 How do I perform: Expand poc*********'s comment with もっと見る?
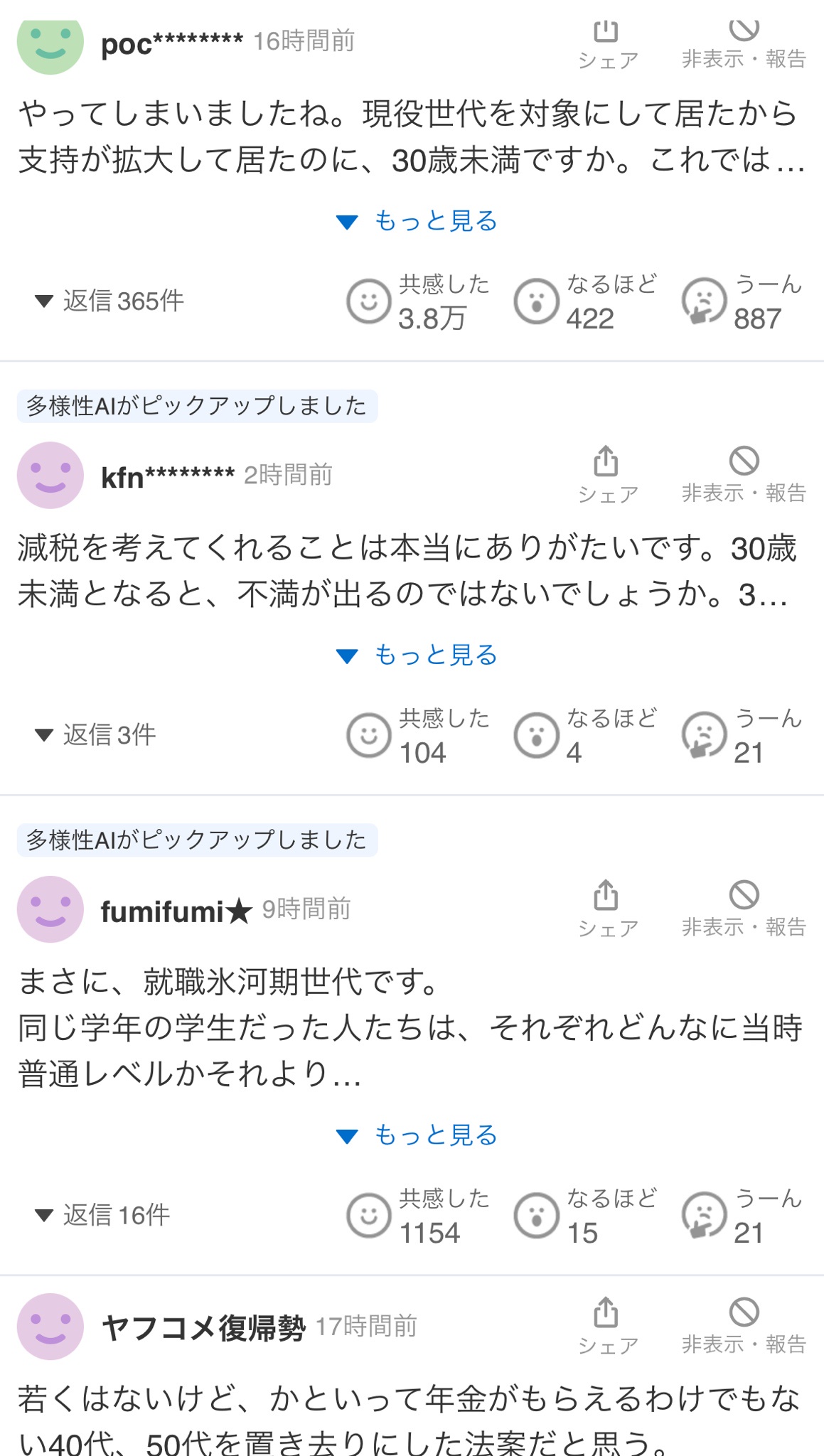[x=417, y=221]
